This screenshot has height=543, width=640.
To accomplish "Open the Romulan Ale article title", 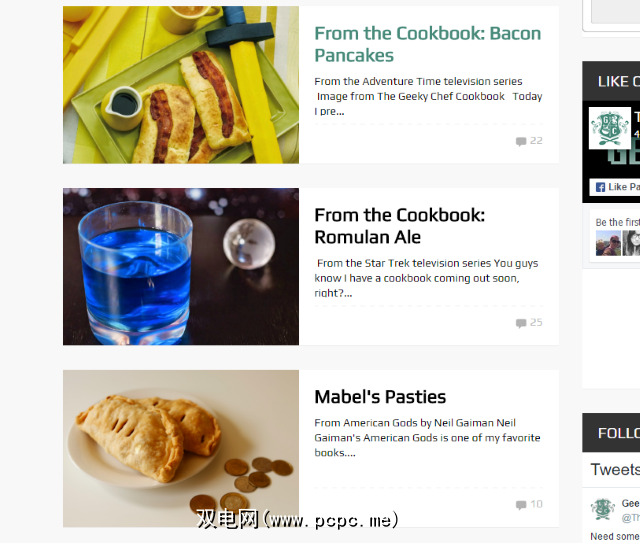I will (x=399, y=226).
